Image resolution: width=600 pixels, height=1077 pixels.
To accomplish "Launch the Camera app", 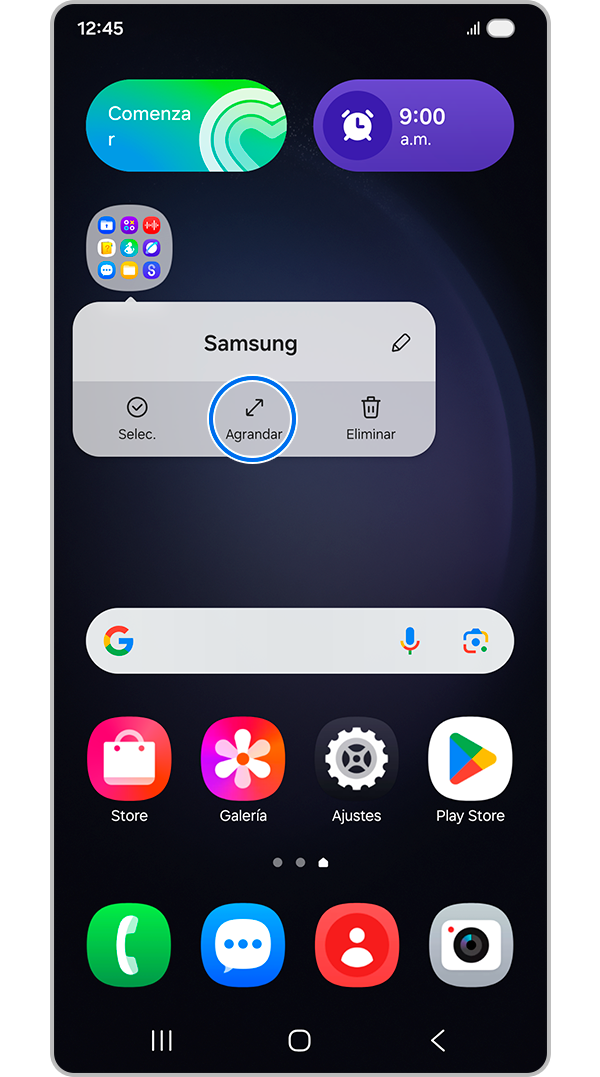I will pyautogui.click(x=470, y=945).
